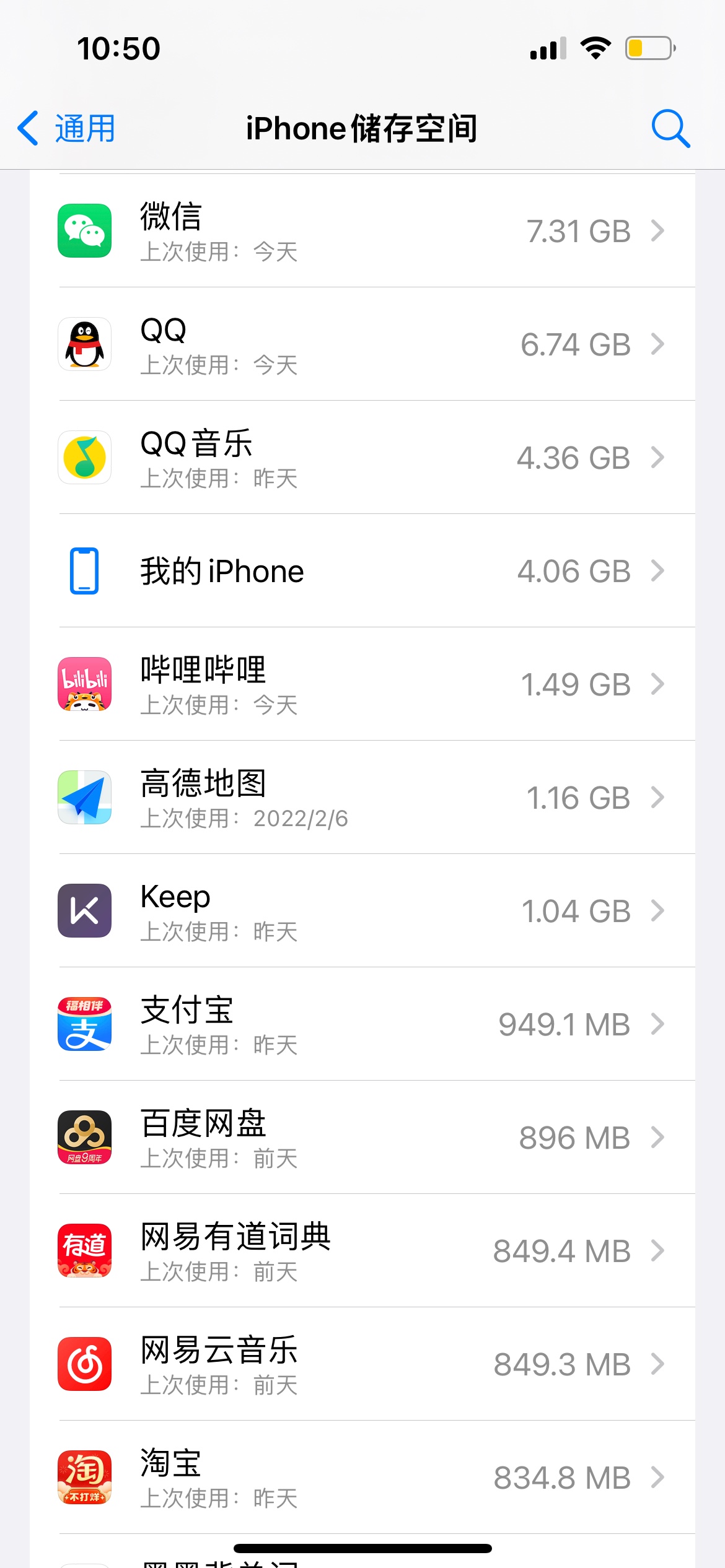The width and height of the screenshot is (725, 1568).
Task: Go back to 通用 settings
Action: (66, 129)
